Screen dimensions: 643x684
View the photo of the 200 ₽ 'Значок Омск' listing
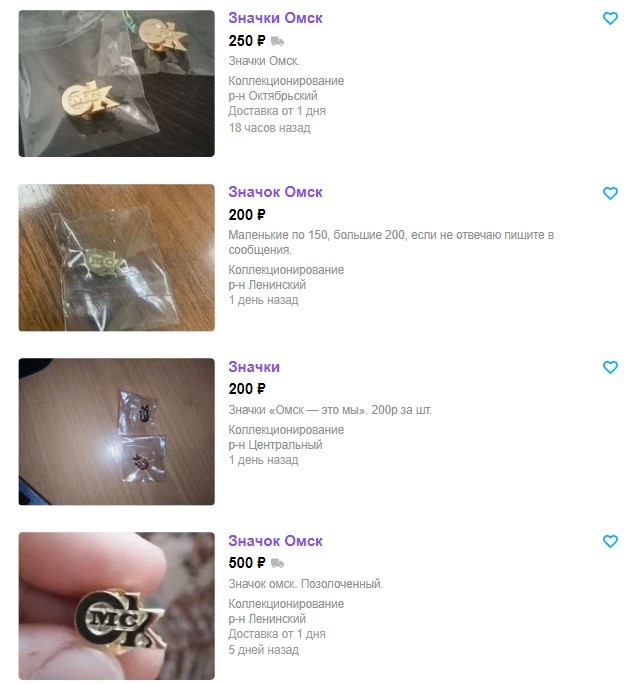click(117, 257)
